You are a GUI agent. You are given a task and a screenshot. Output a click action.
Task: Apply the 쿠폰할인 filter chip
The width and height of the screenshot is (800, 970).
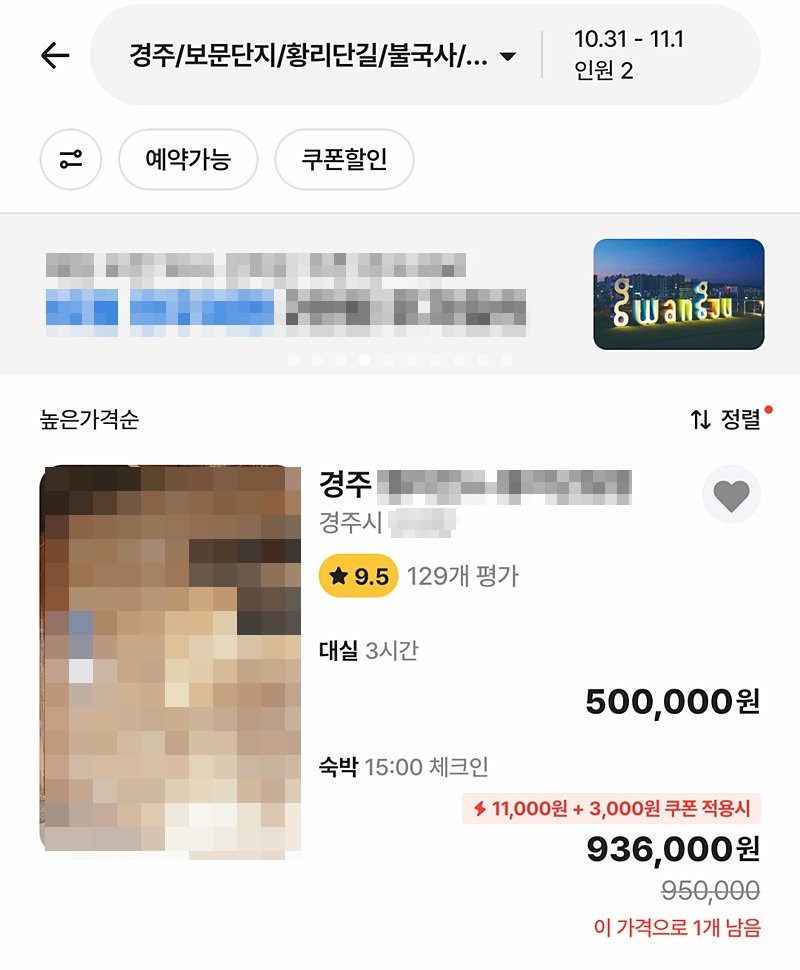click(x=344, y=159)
